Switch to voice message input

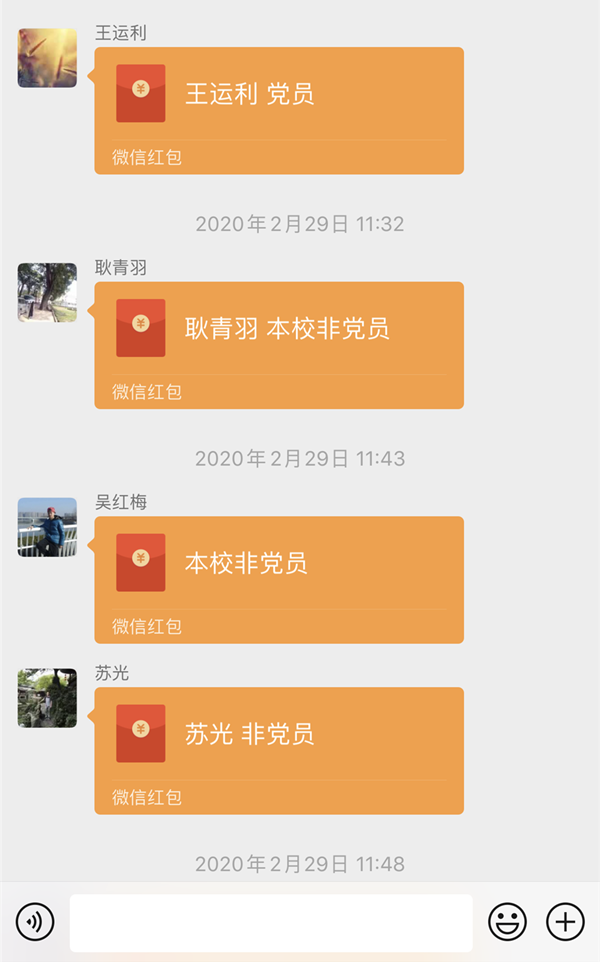click(35, 921)
